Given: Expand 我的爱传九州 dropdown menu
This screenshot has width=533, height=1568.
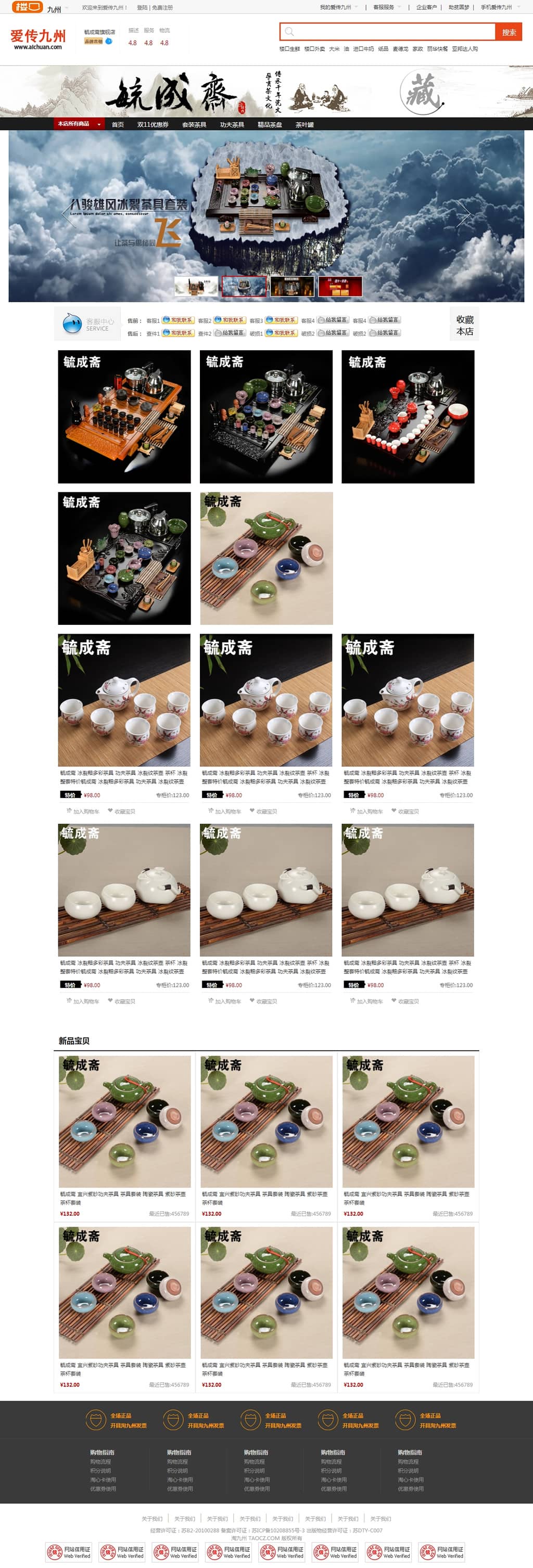Looking at the screenshot, I should [338, 7].
